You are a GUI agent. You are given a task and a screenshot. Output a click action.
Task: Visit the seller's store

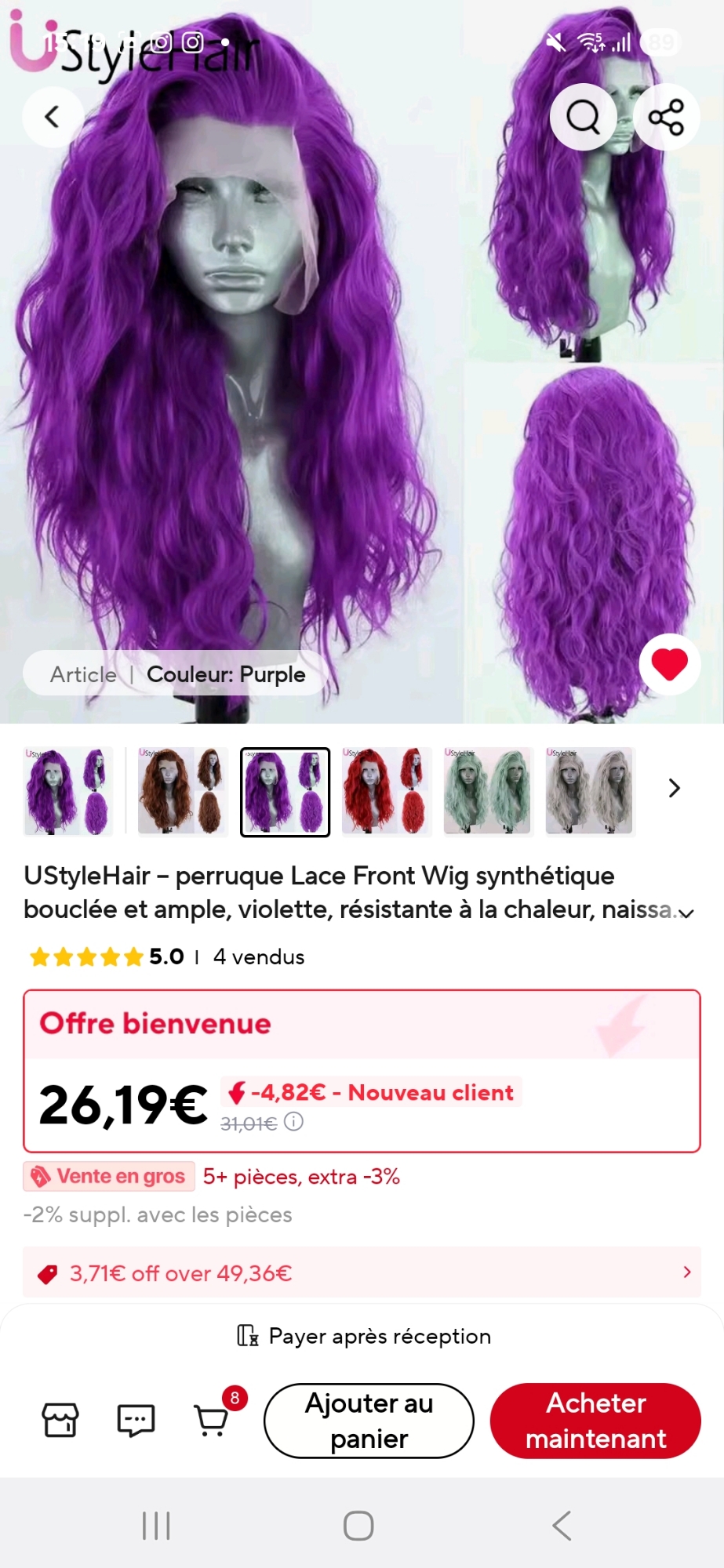pyautogui.click(x=60, y=1420)
